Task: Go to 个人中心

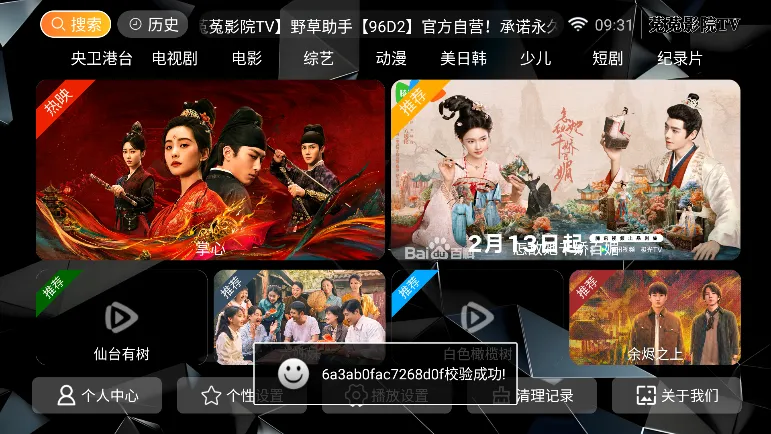Action: (x=97, y=396)
